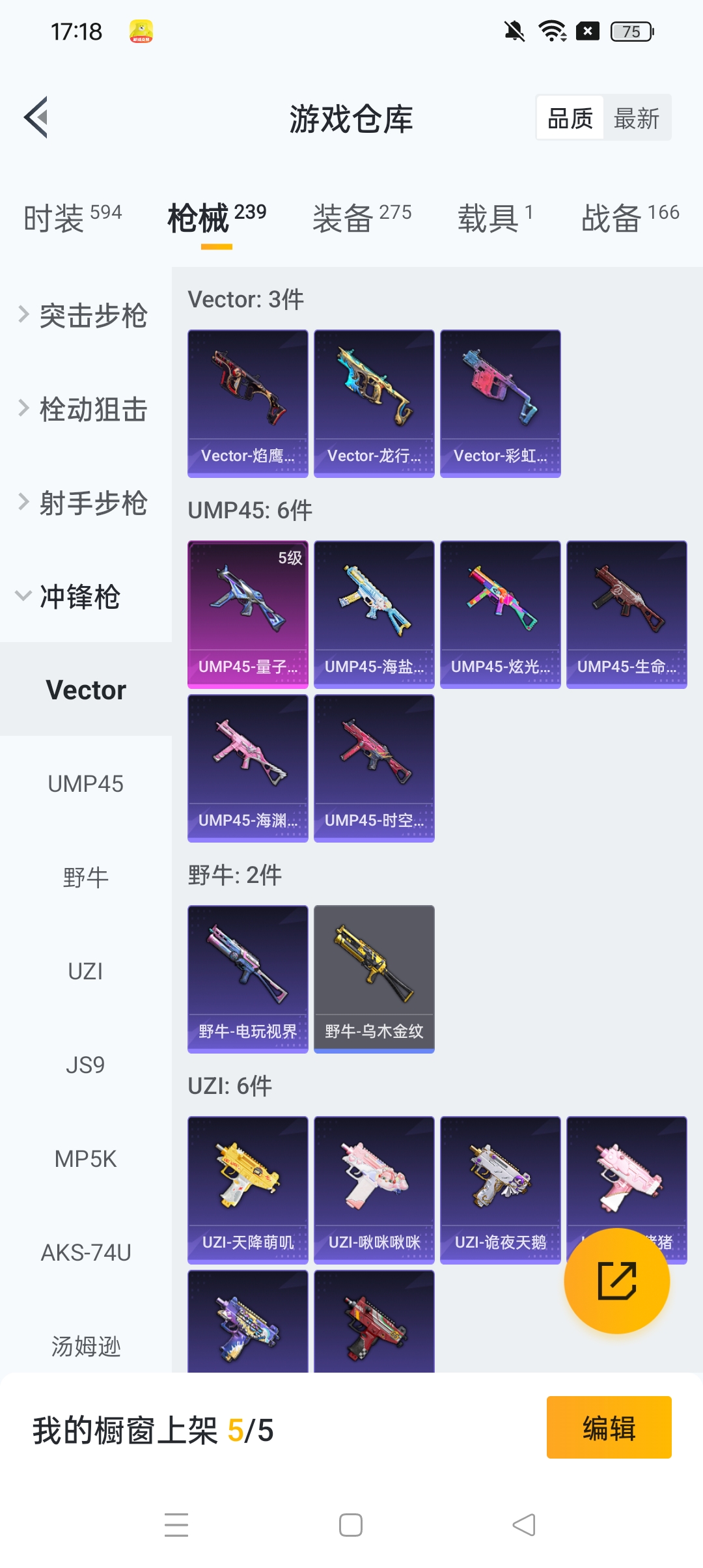Switch to the 时装 tab

pos(72,218)
